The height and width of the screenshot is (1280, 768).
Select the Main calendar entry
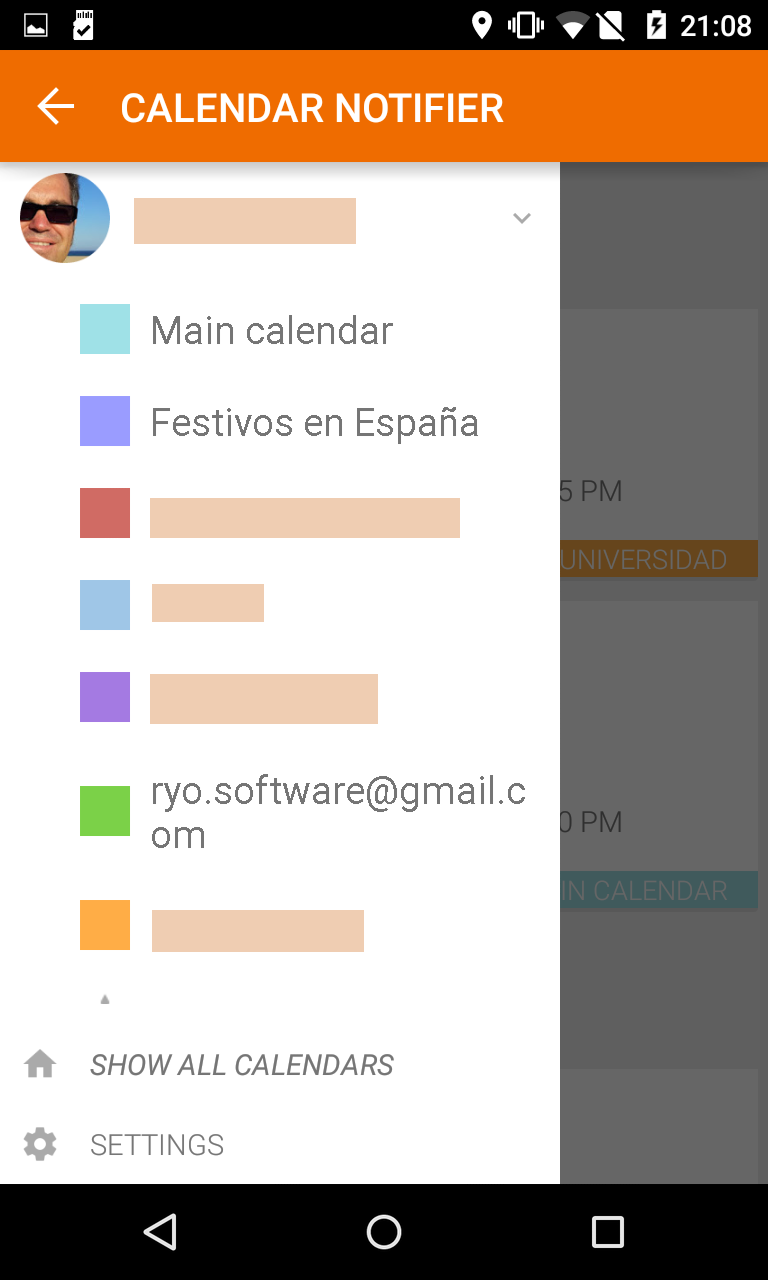click(x=280, y=330)
